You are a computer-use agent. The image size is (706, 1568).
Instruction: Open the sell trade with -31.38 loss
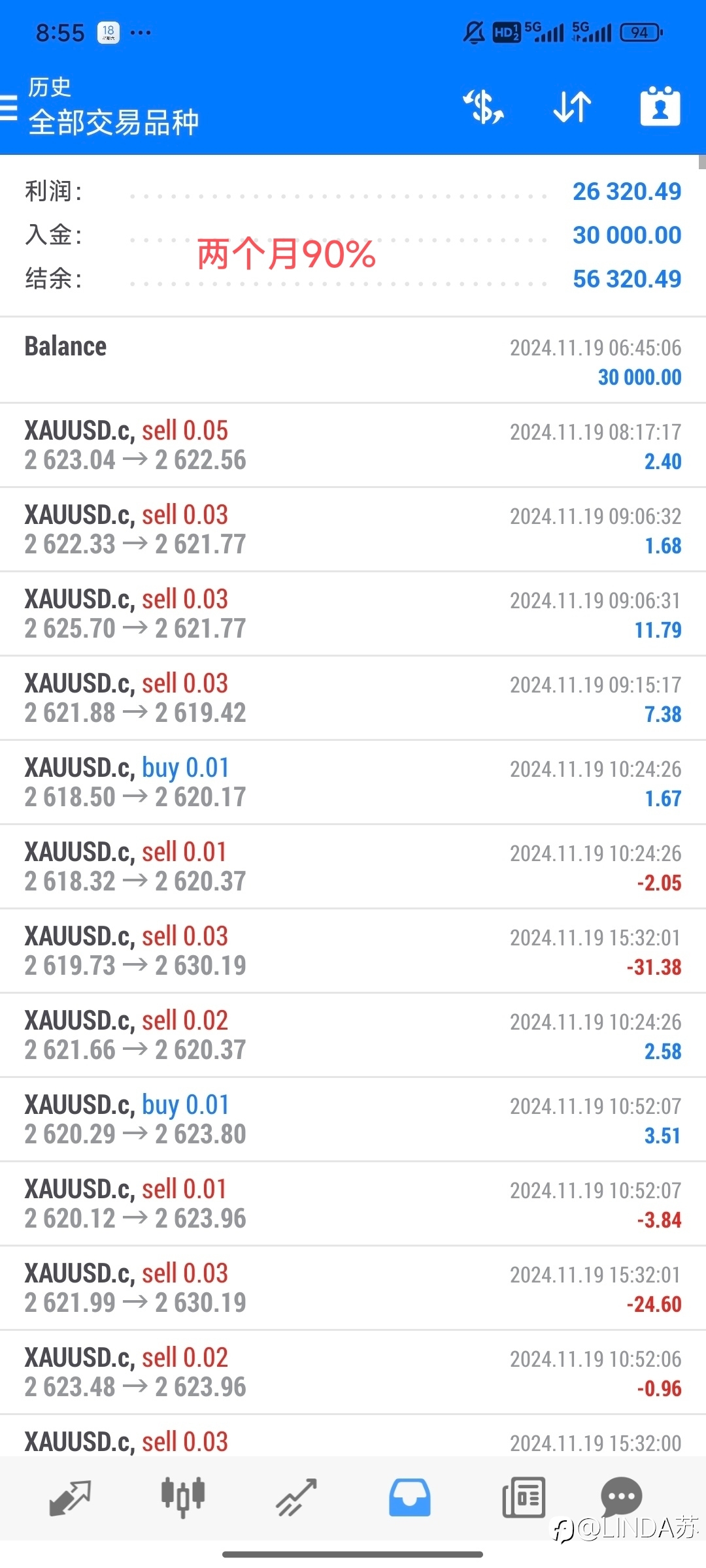[x=353, y=951]
